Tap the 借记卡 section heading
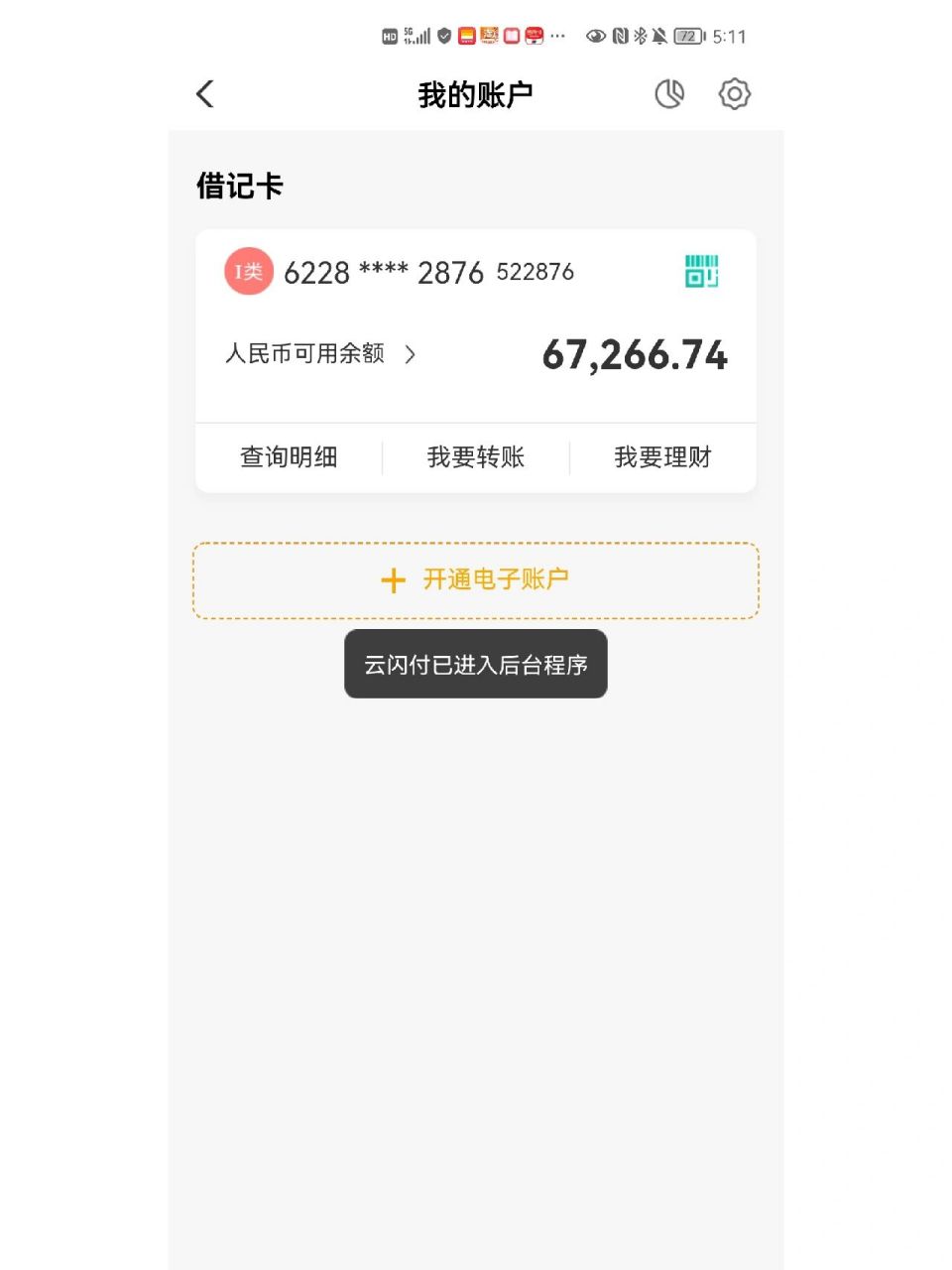 [239, 186]
